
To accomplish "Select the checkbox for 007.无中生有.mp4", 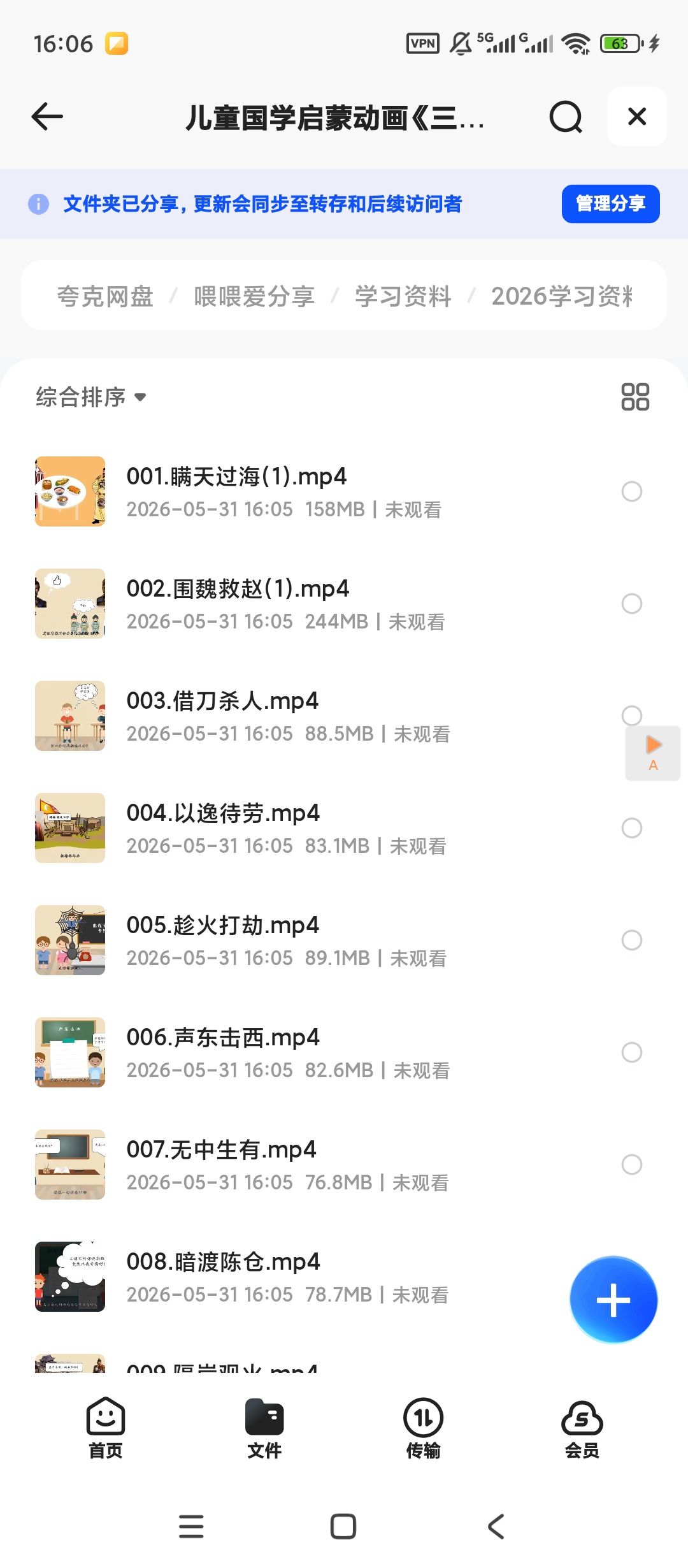I will coord(632,1165).
